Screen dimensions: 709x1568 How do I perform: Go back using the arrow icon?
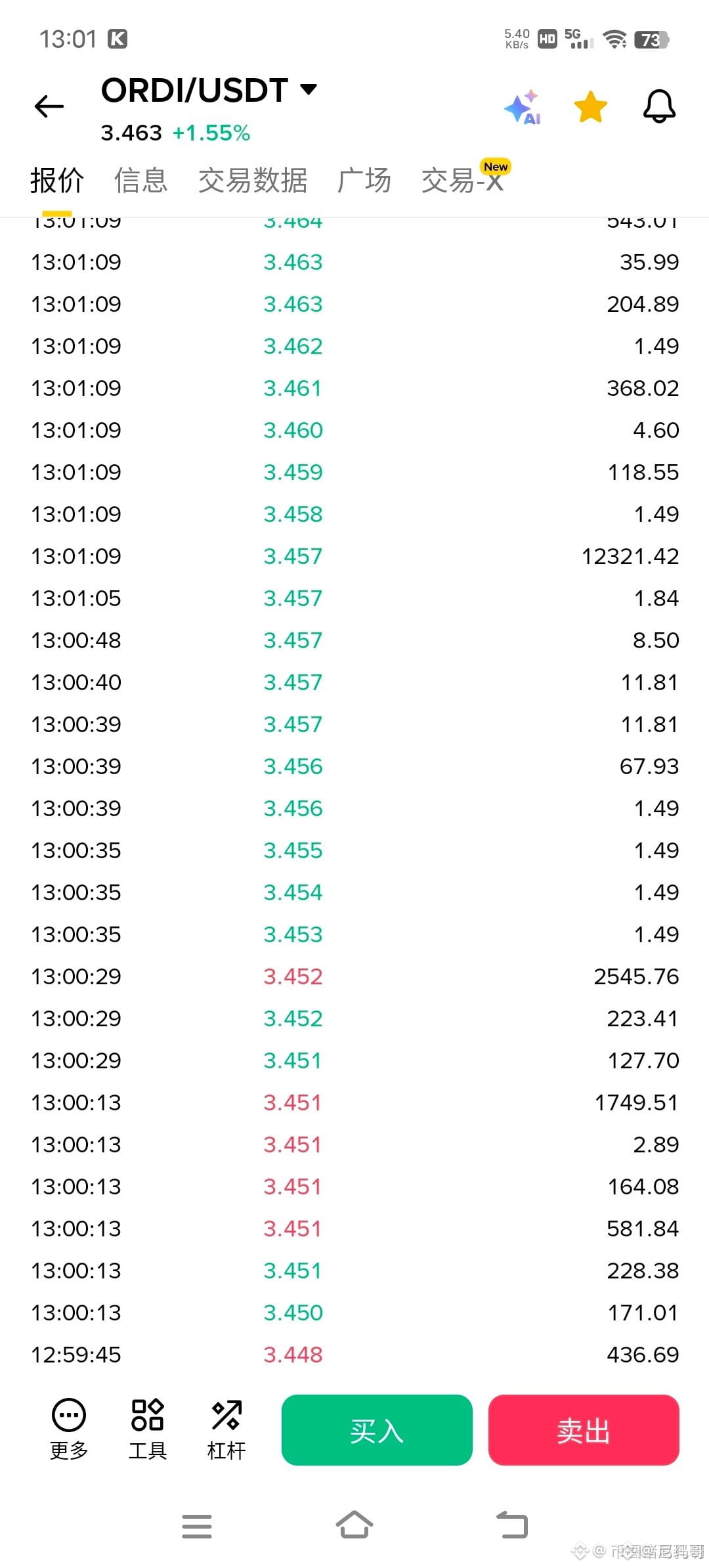point(49,106)
